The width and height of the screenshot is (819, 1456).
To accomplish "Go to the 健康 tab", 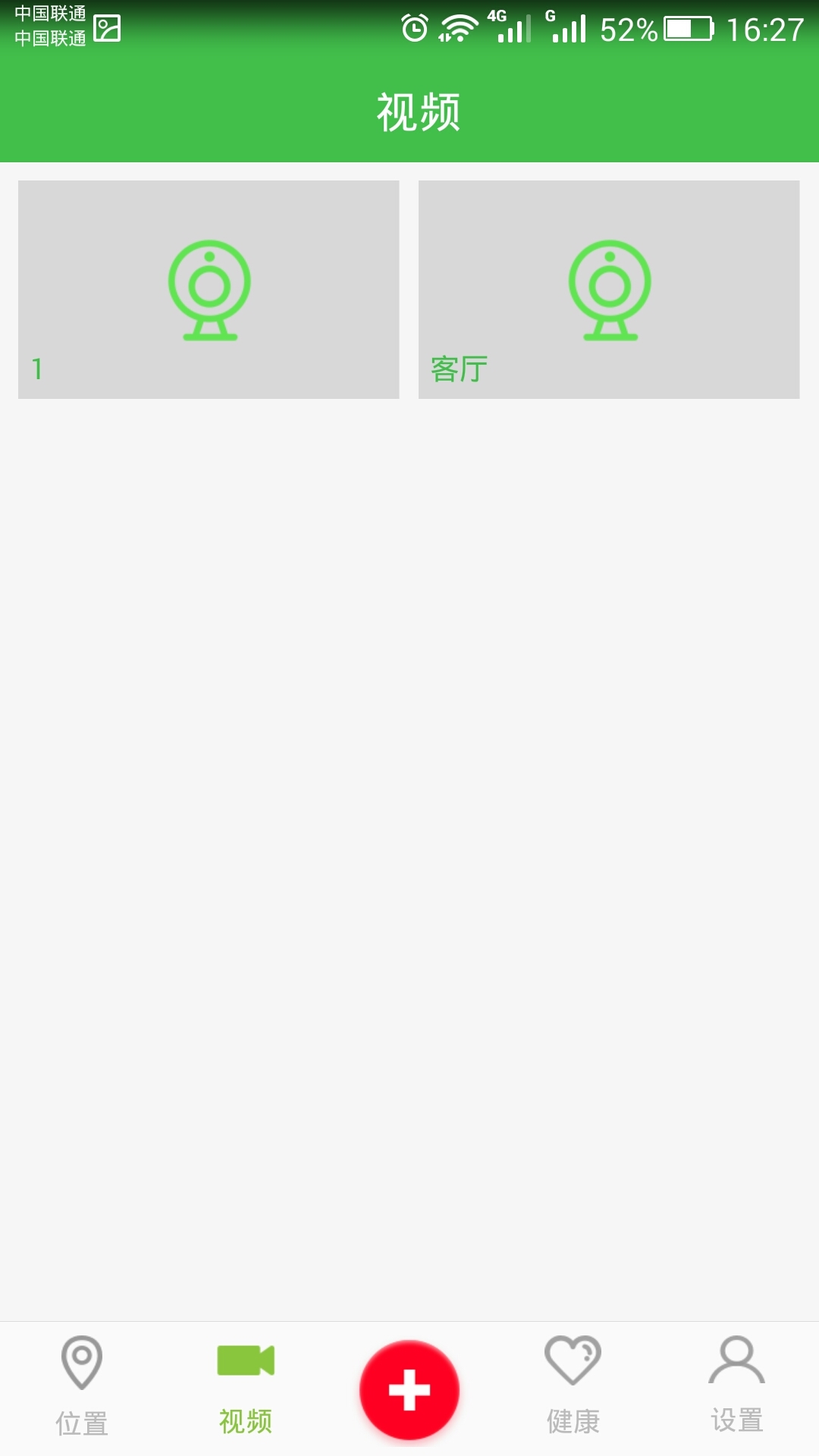I will (x=573, y=1387).
